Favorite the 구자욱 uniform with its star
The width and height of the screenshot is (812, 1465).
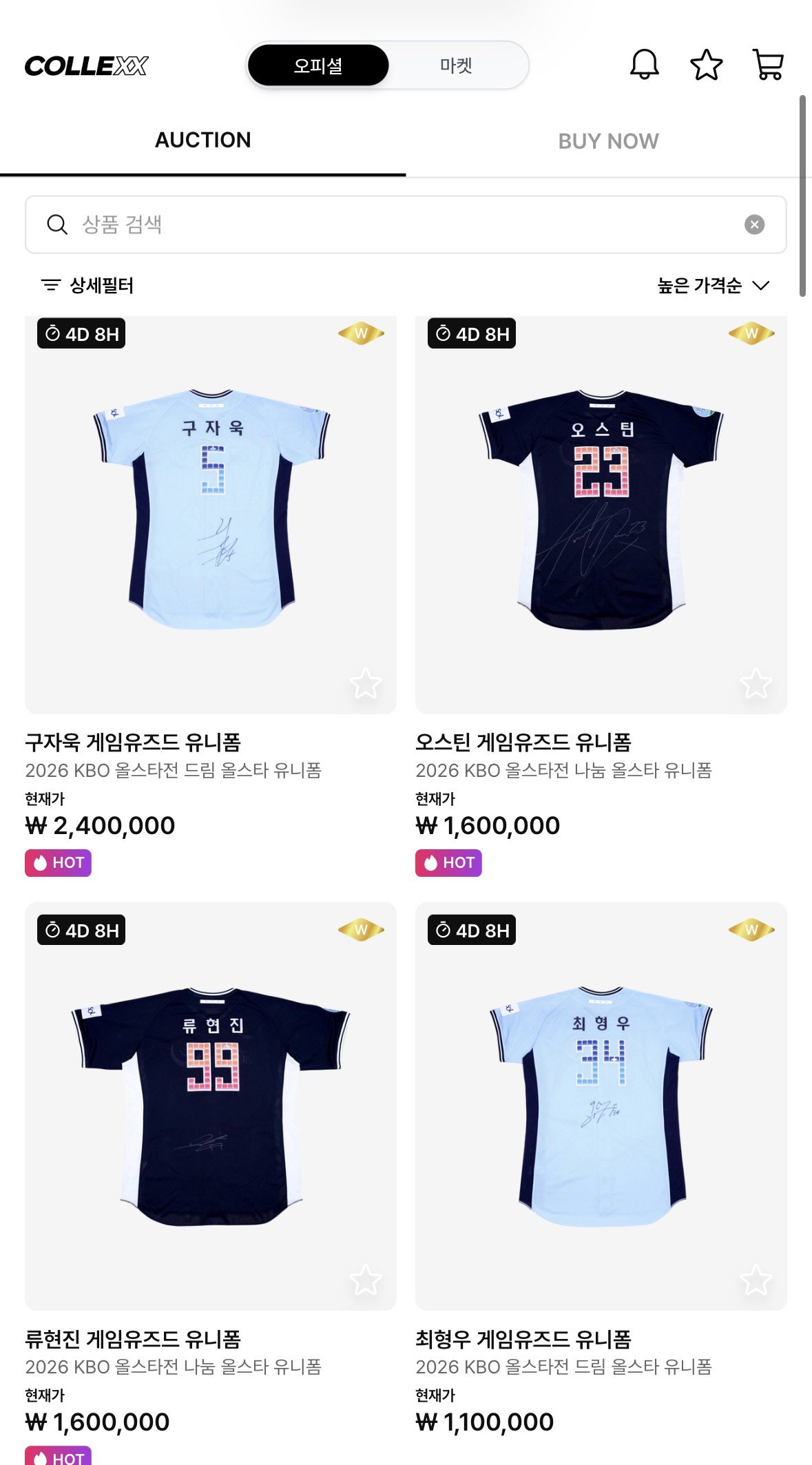click(365, 683)
